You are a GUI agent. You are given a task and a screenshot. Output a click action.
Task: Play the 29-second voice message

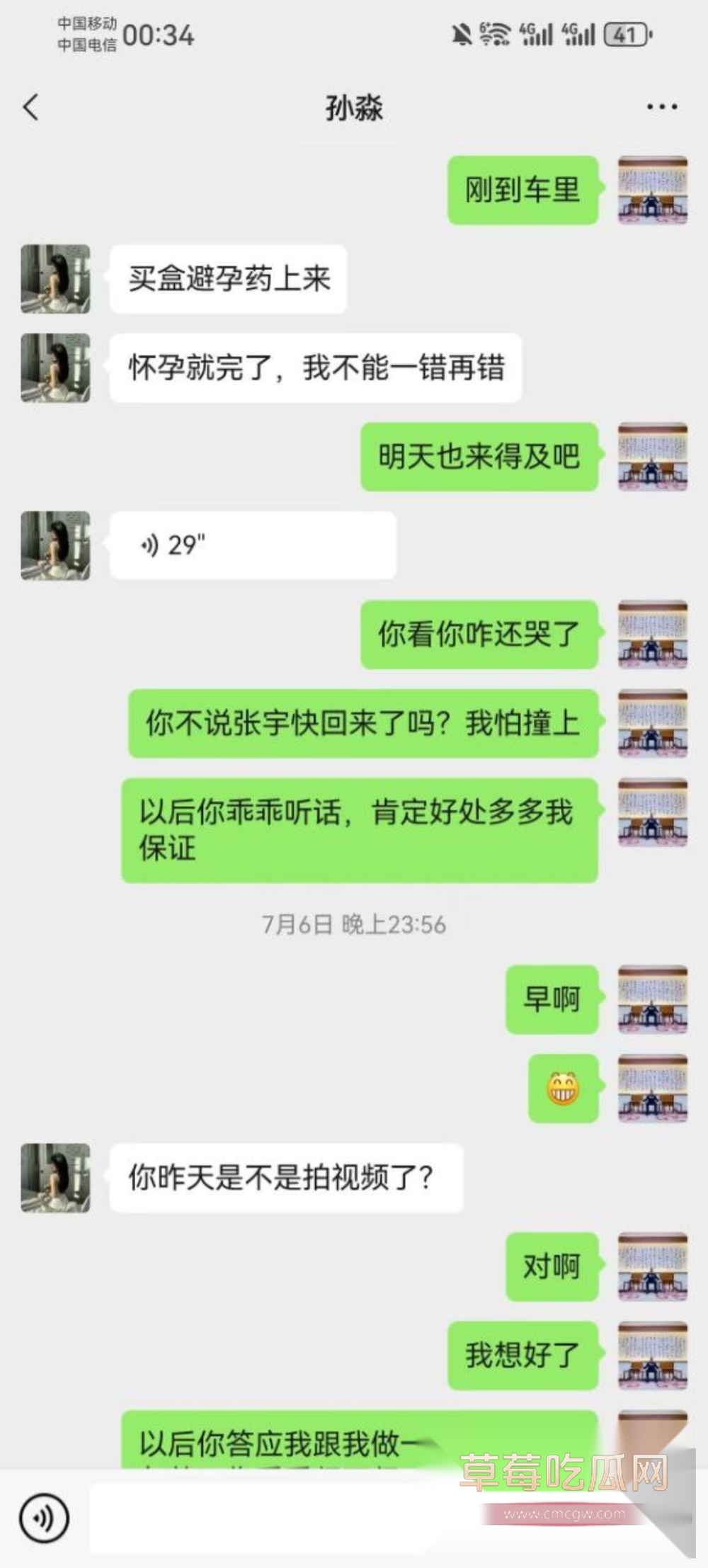252,545
